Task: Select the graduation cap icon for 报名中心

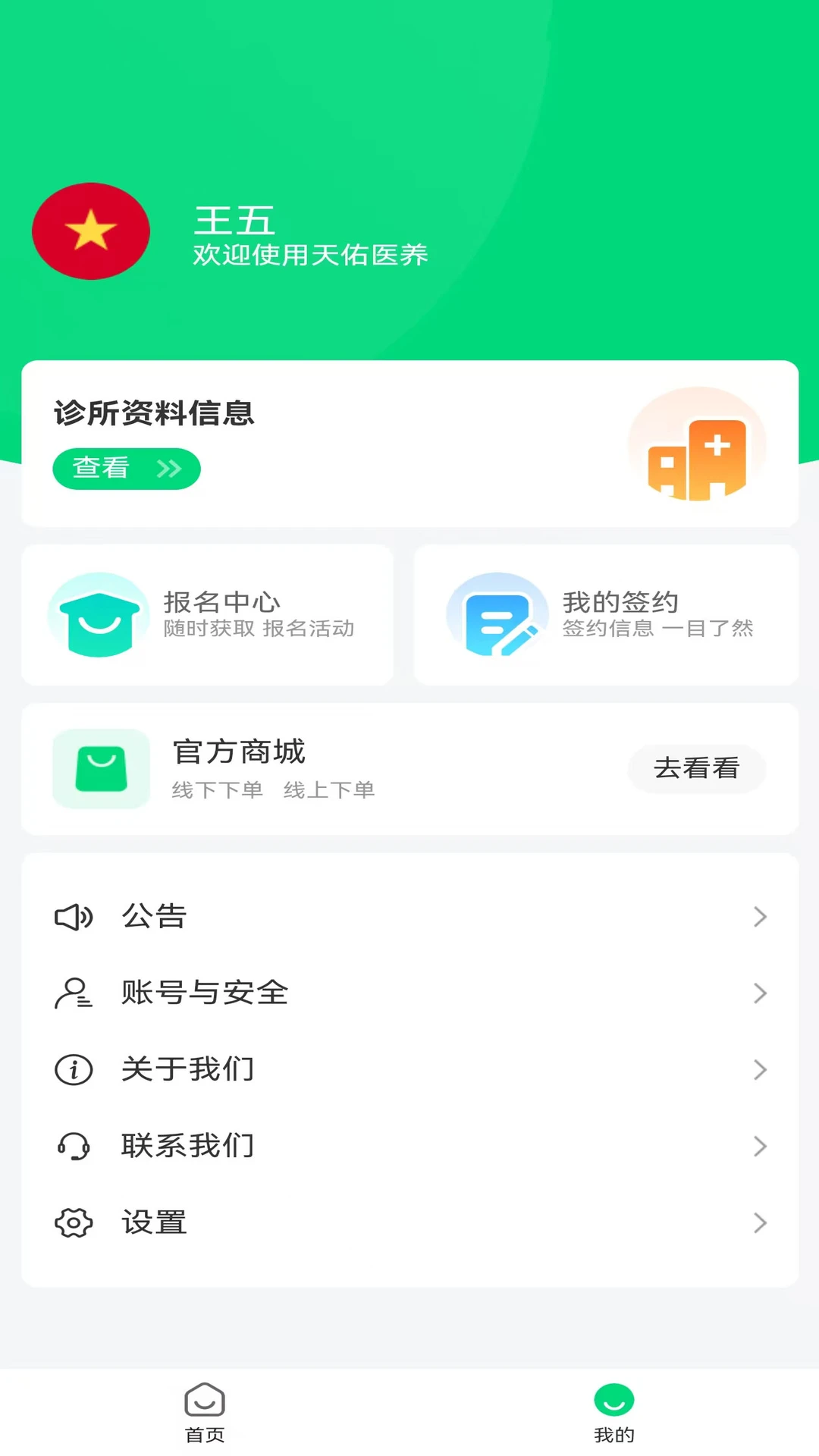Action: point(98,614)
